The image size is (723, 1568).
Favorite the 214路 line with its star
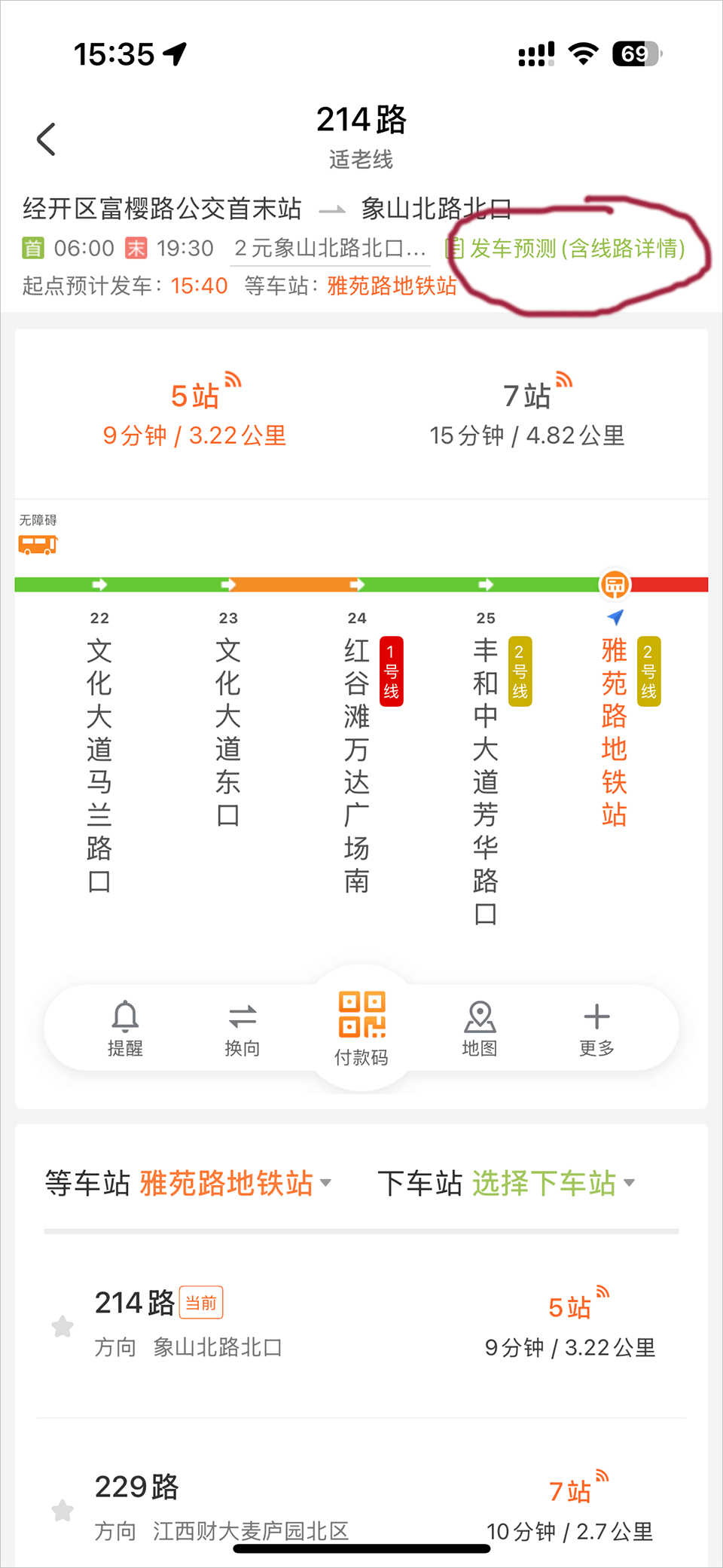pos(63,1326)
